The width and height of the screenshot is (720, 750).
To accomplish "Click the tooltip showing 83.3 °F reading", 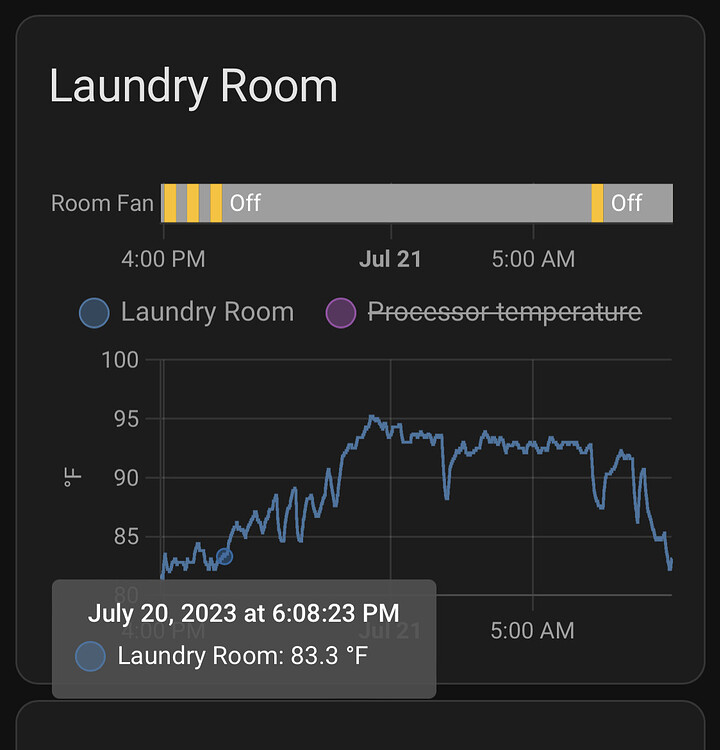I will coord(244,640).
